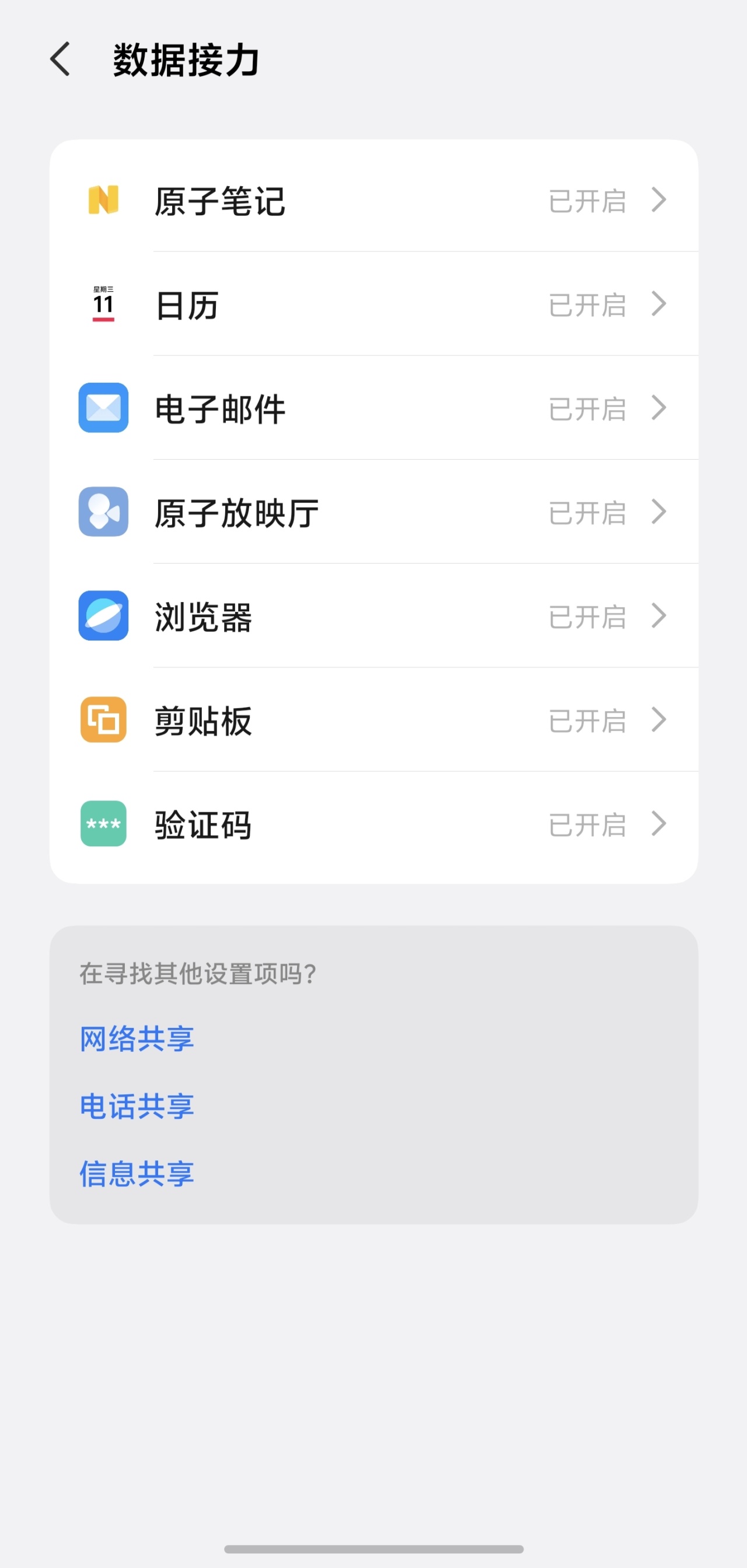
Task: Open the 电话共享 link
Action: (137, 1106)
